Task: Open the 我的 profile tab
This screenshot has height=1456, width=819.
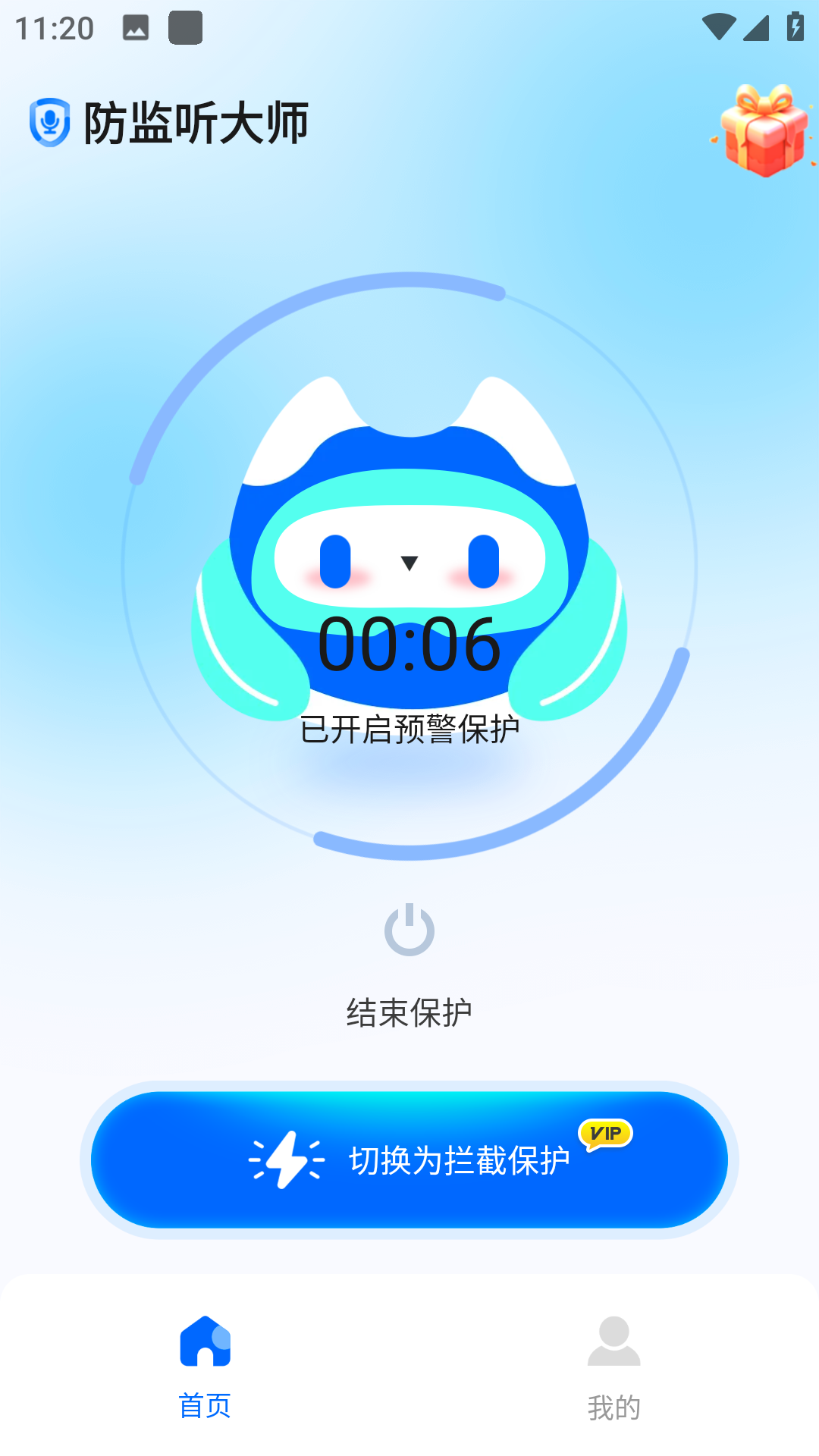Action: point(613,1367)
